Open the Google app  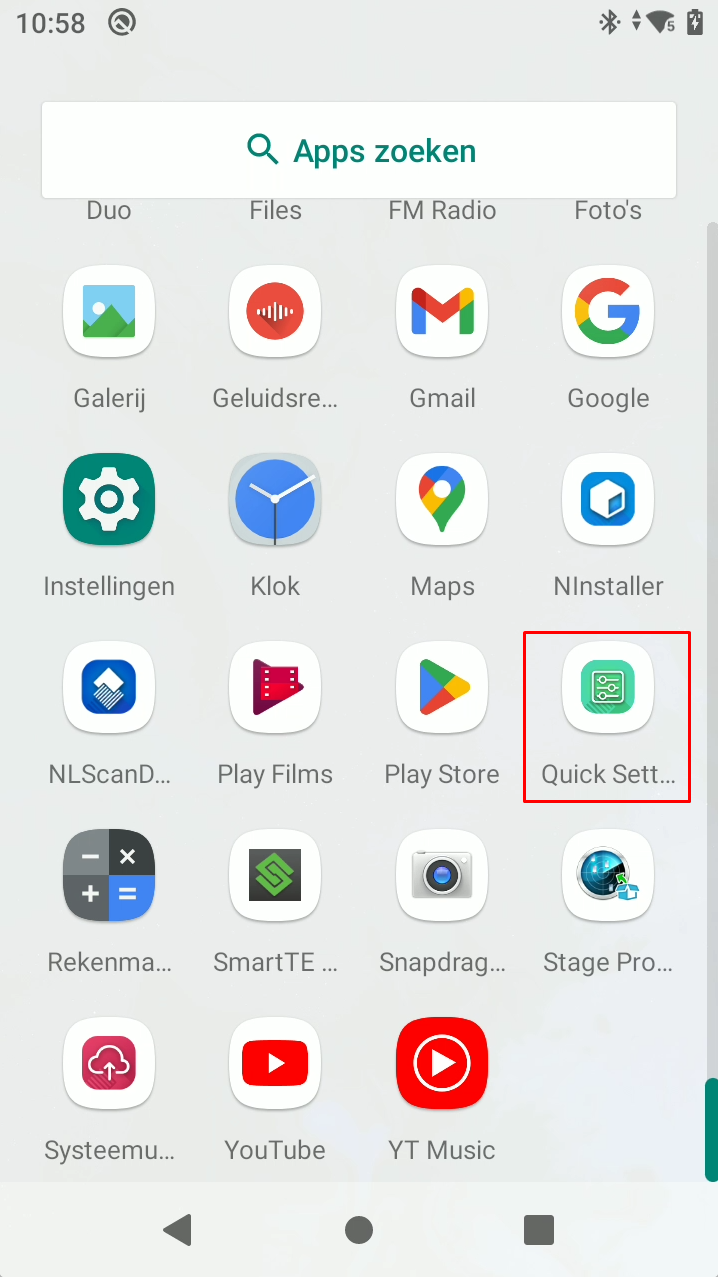[608, 311]
